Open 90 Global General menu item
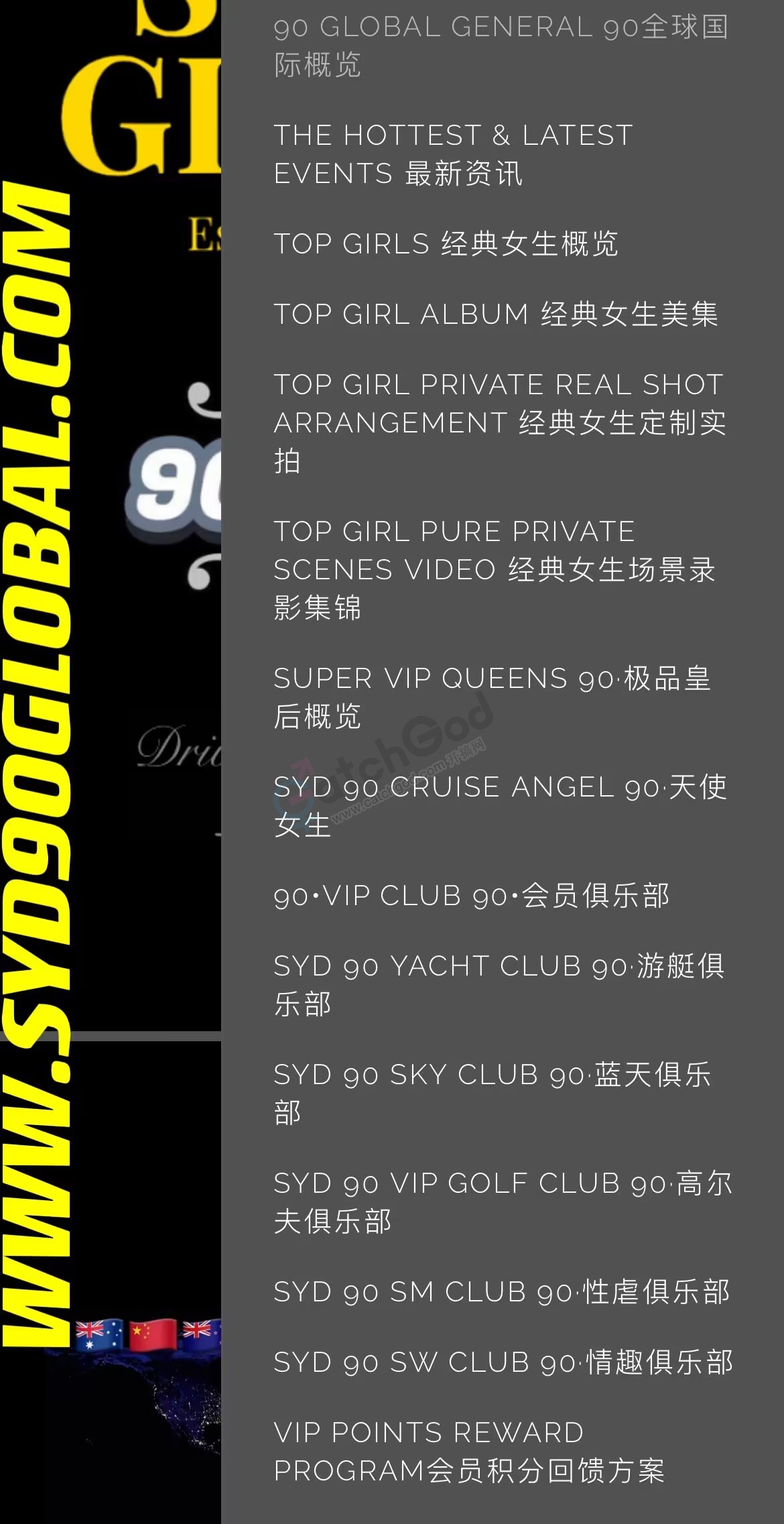Image resolution: width=784 pixels, height=1524 pixels. tap(501, 46)
